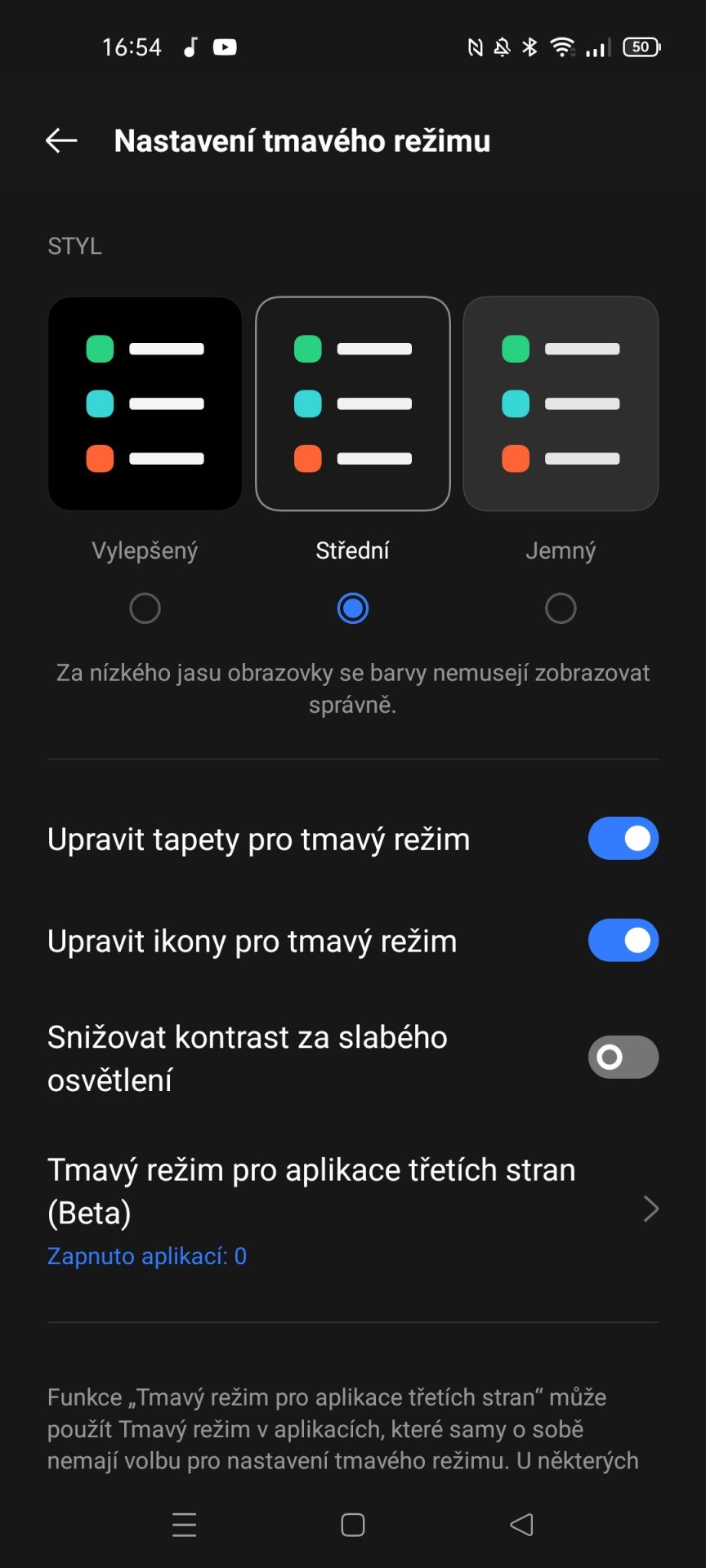The image size is (706, 1568).
Task: Disable Upravit tapety pro tmavý režim
Action: tap(623, 839)
